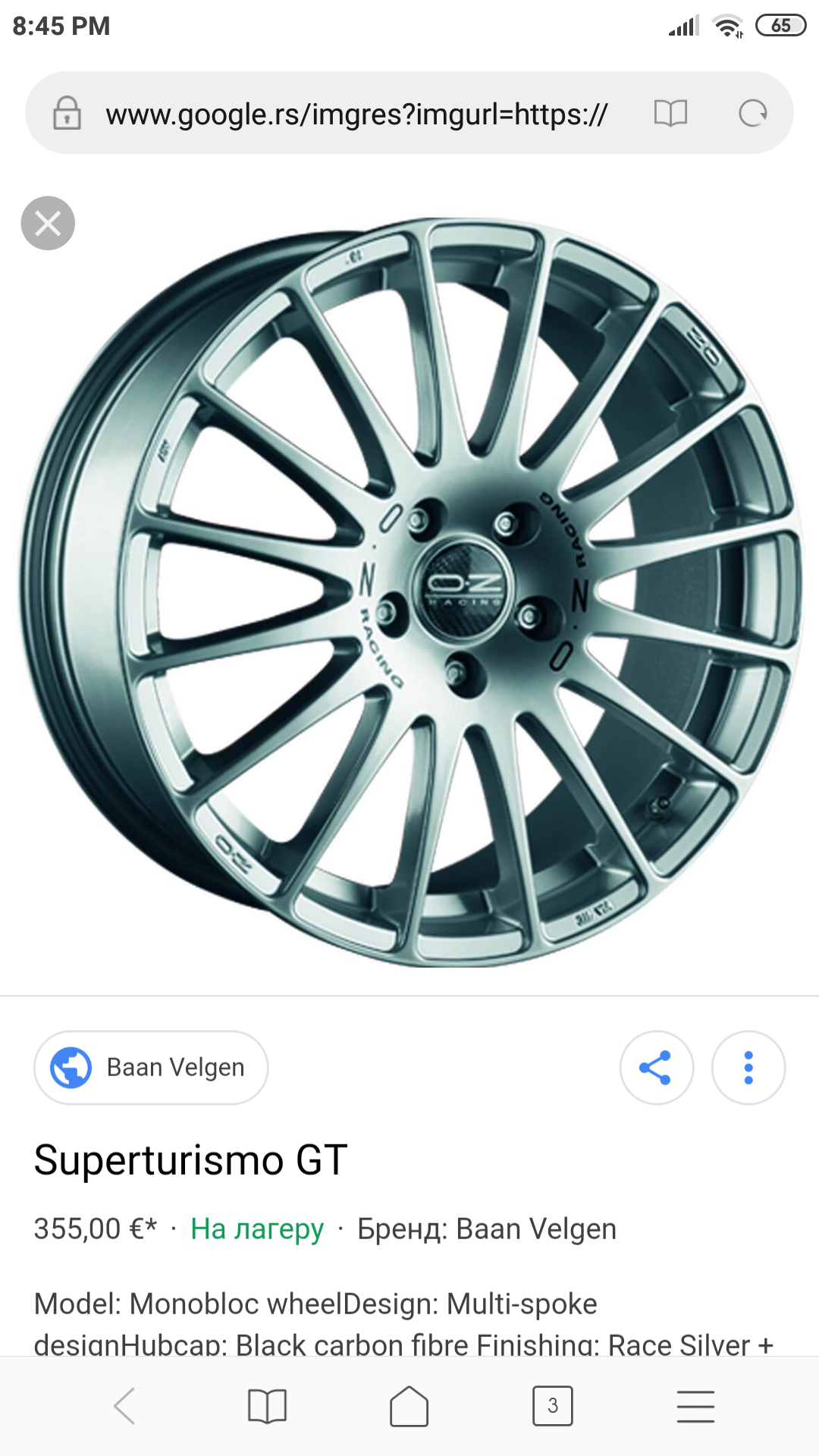Show the 3 open tabs
Viewport: 819px width, 1456px height.
click(x=552, y=1406)
